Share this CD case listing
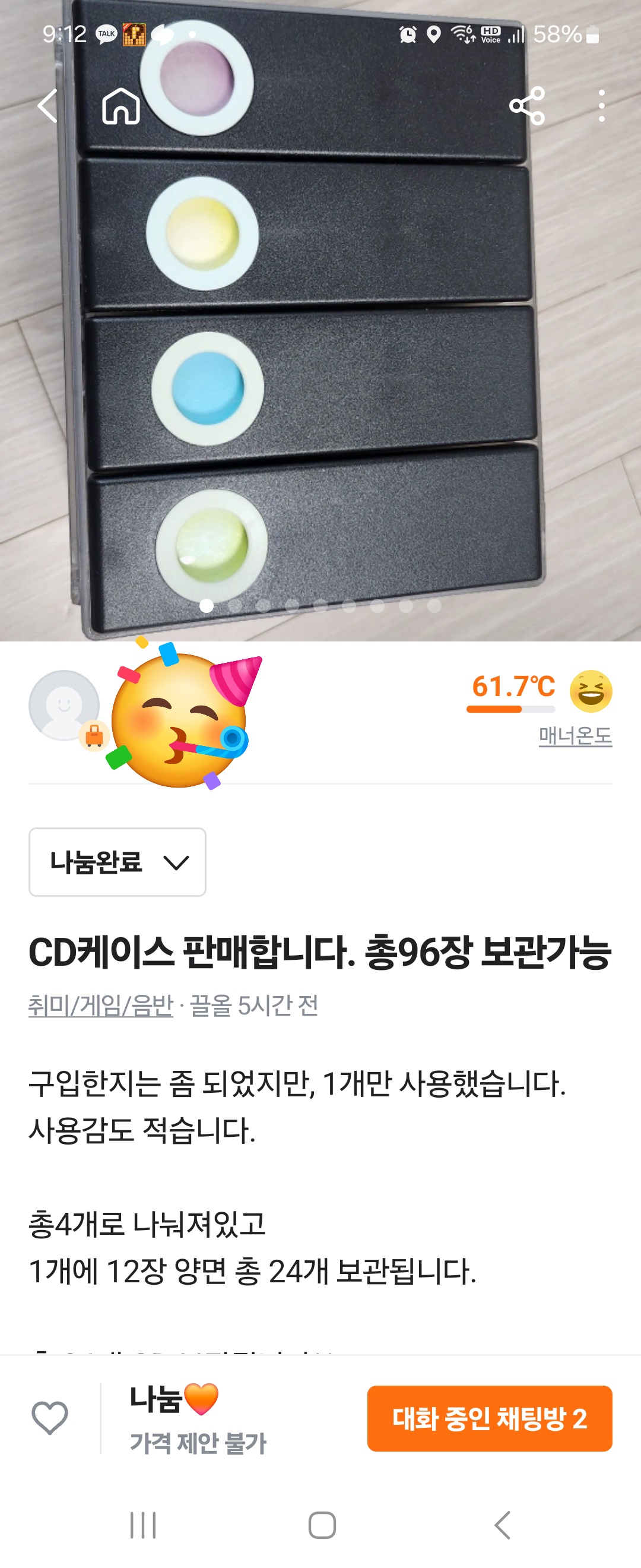The image size is (641, 1568). pos(526,106)
